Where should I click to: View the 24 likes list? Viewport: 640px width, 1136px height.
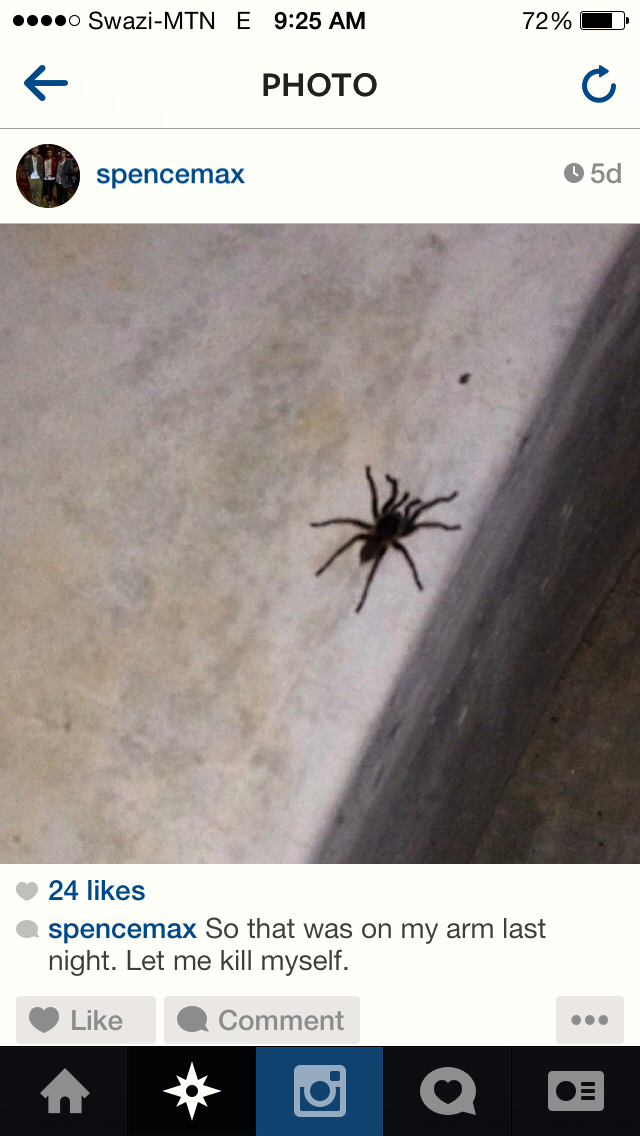(x=96, y=890)
